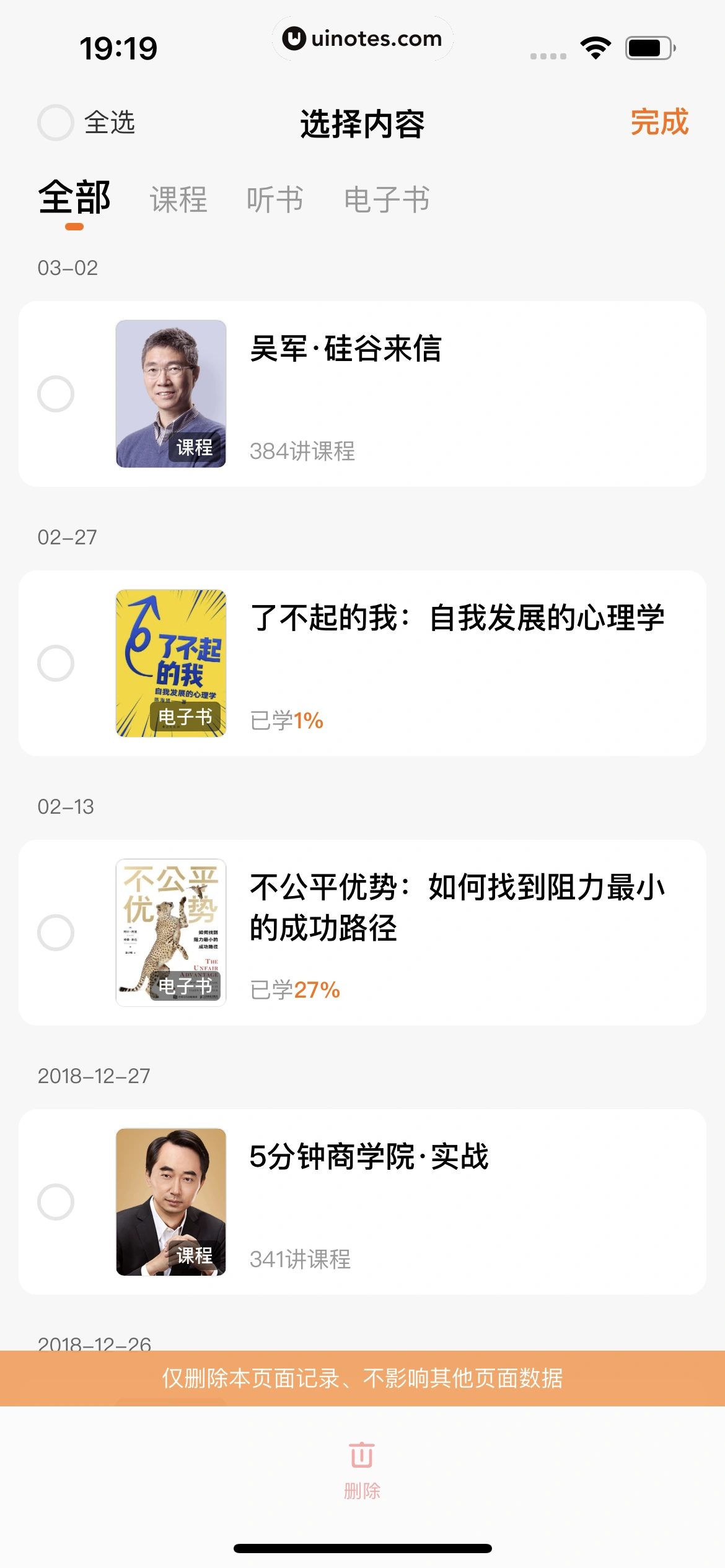Viewport: 725px width, 1568px height.
Task: Mark 不公平优势 ebook for selection
Action: (56, 933)
